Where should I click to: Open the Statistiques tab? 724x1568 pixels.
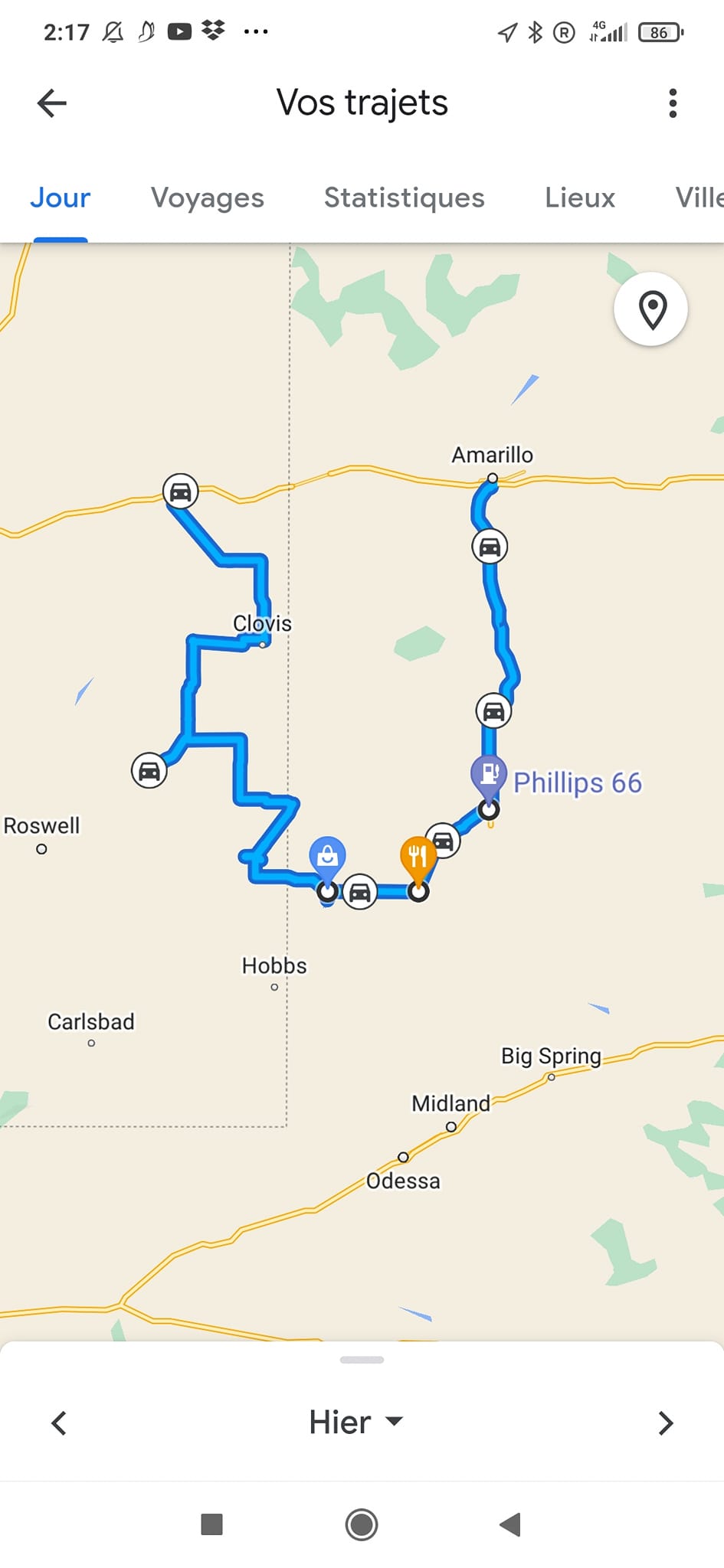point(404,198)
